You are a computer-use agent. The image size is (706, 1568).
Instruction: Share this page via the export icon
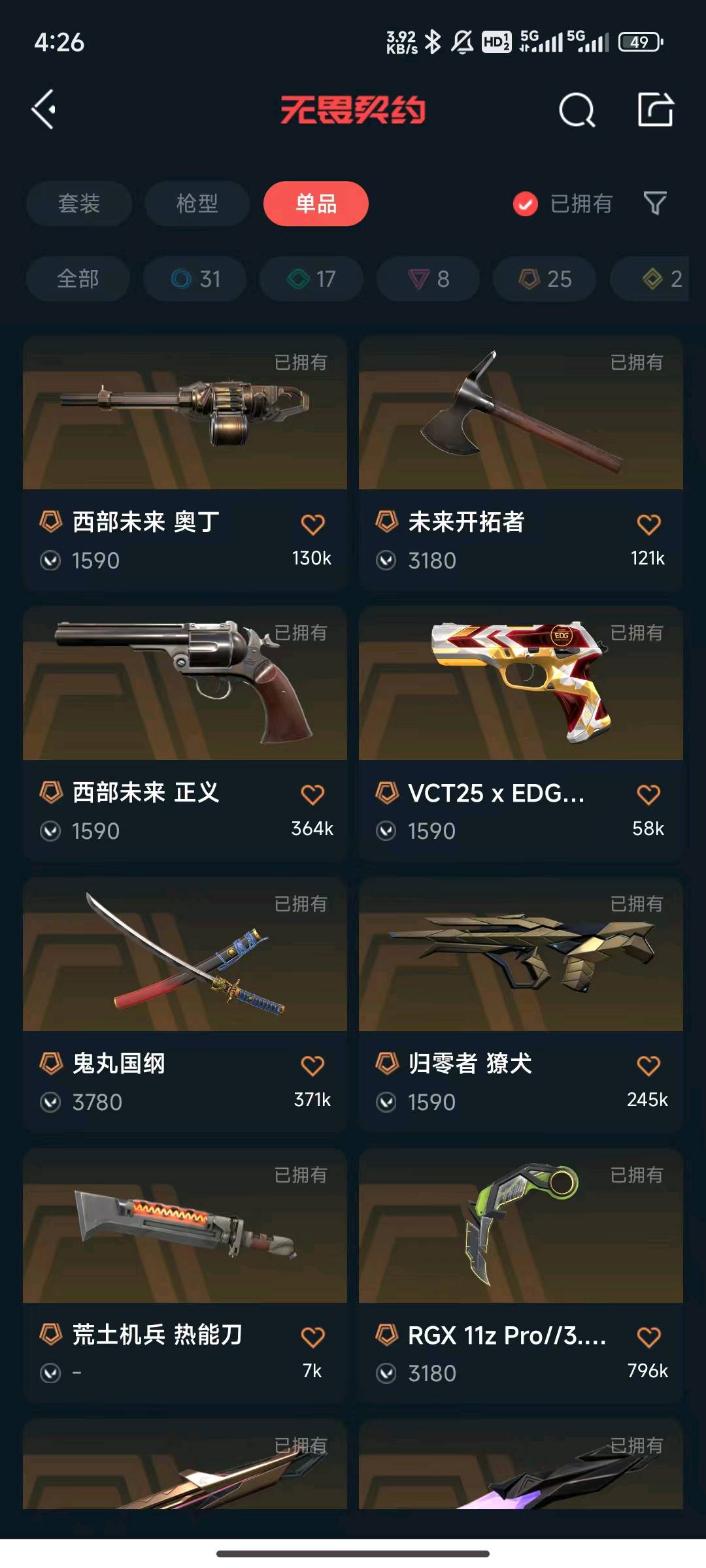(655, 110)
